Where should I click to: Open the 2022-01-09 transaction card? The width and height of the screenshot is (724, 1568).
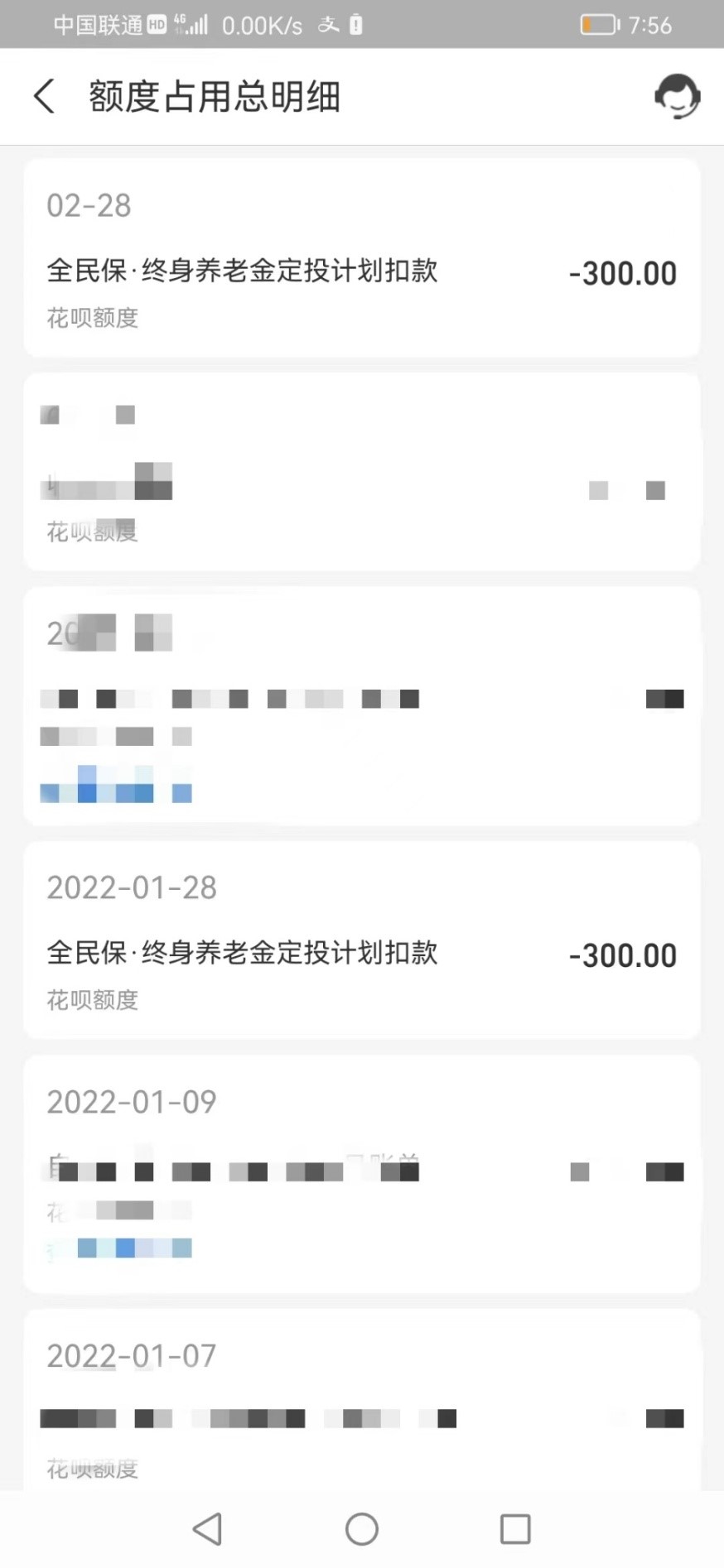(x=362, y=1172)
